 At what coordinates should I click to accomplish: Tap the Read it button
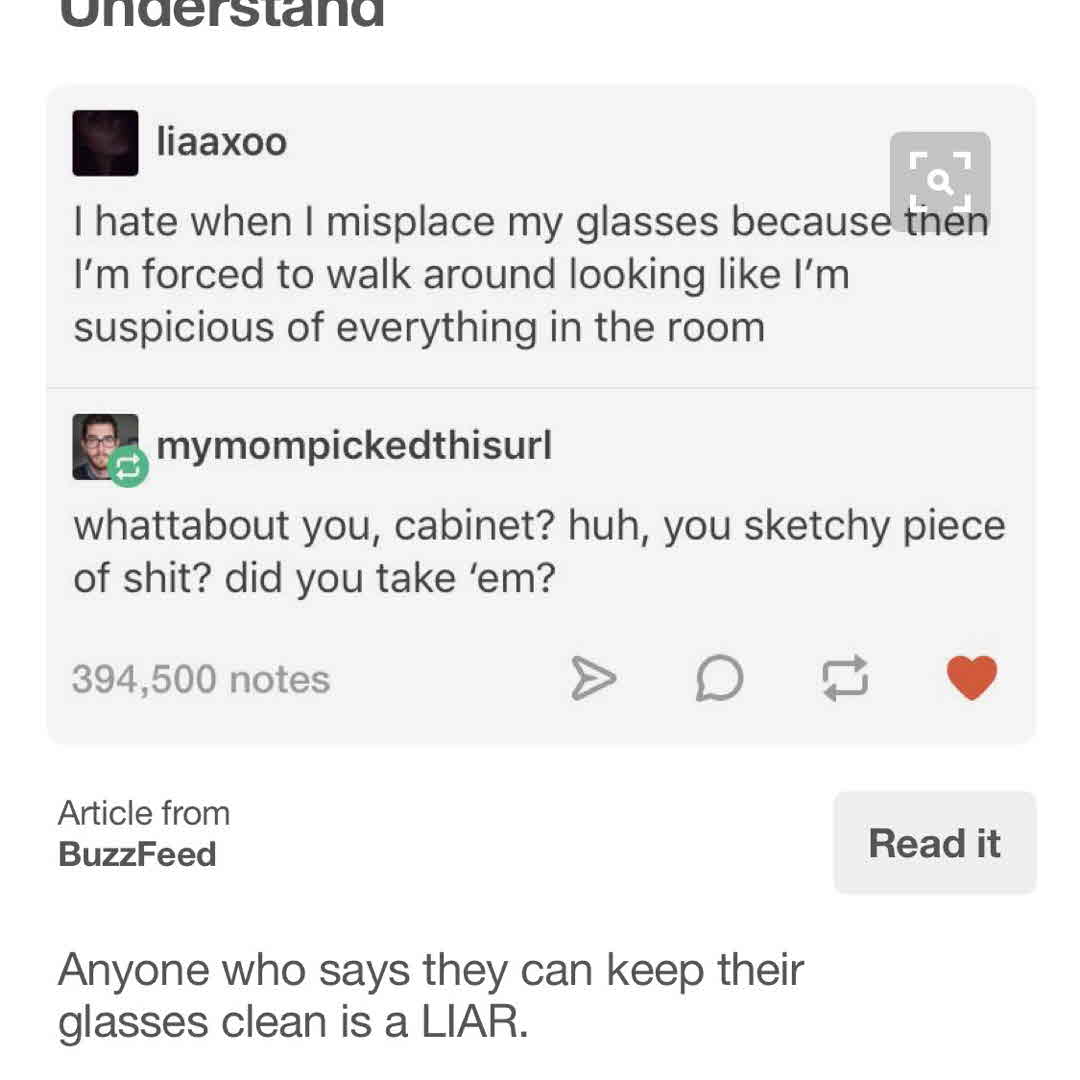(934, 843)
